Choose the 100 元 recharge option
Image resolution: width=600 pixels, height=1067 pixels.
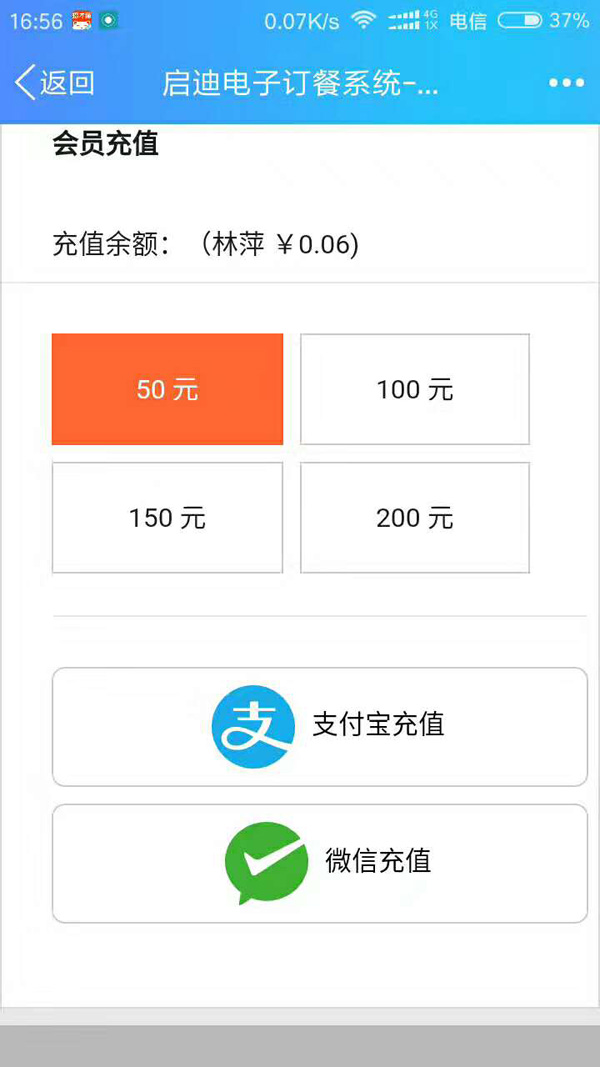pos(415,389)
